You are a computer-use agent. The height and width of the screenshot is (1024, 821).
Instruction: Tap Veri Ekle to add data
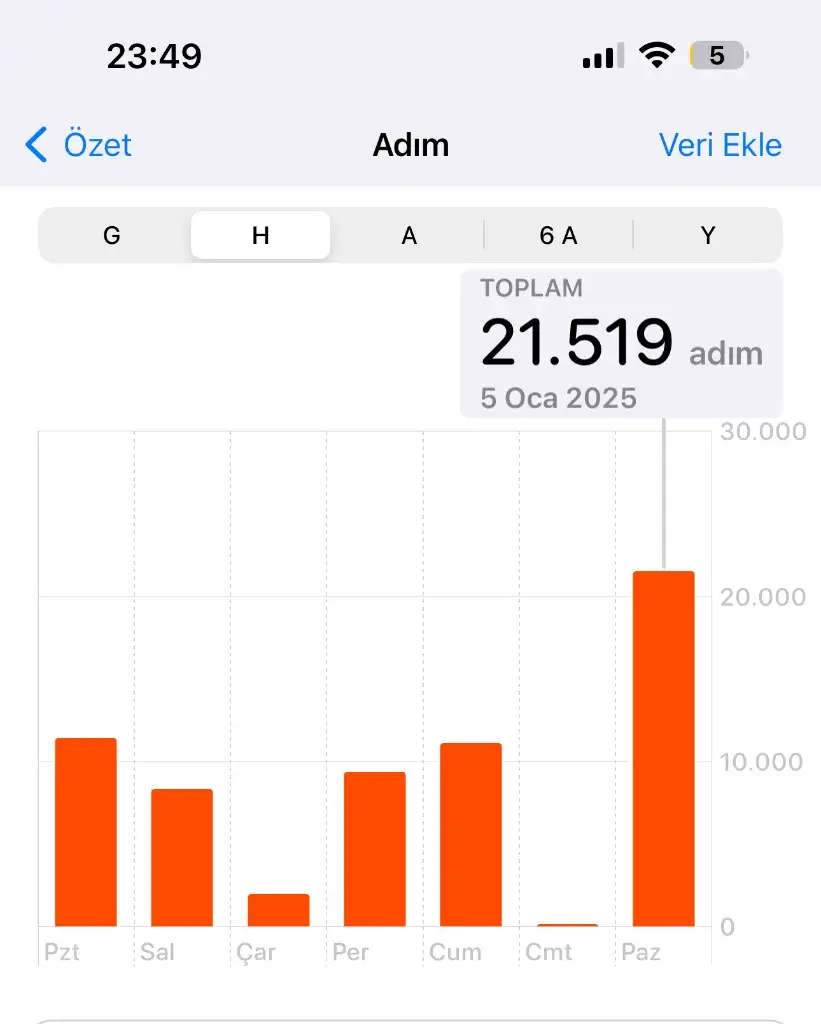720,145
